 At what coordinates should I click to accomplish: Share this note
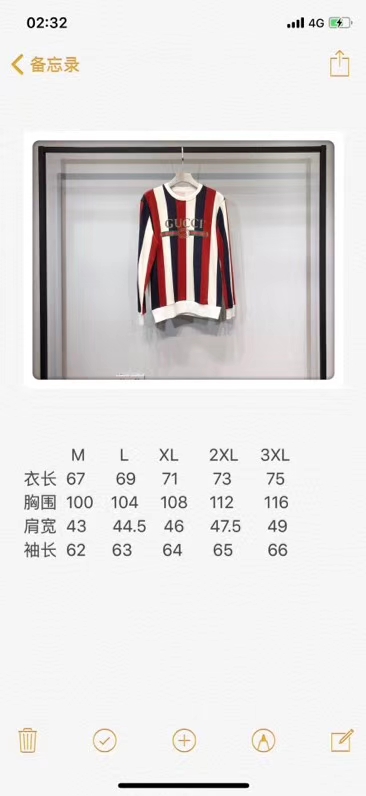pos(340,63)
